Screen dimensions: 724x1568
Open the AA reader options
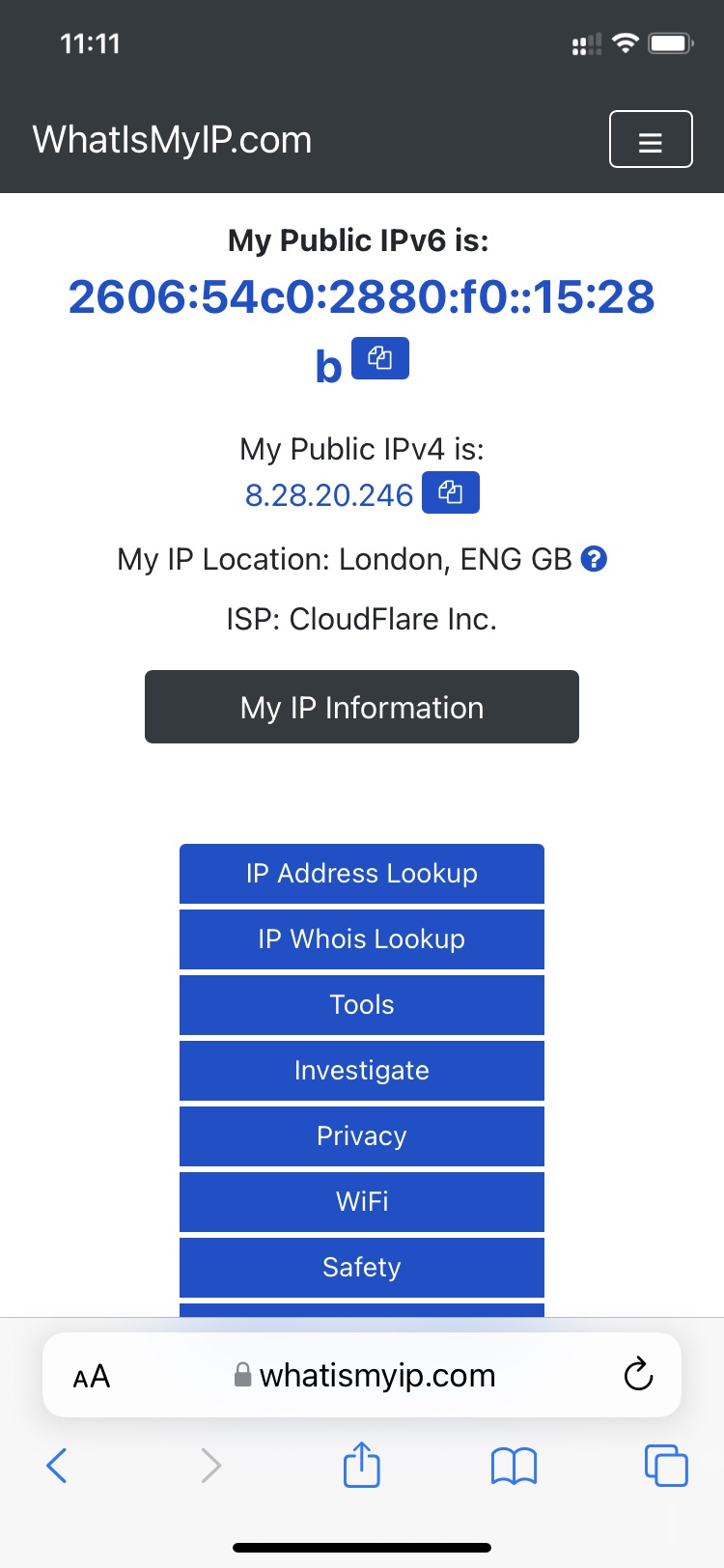coord(92,1376)
